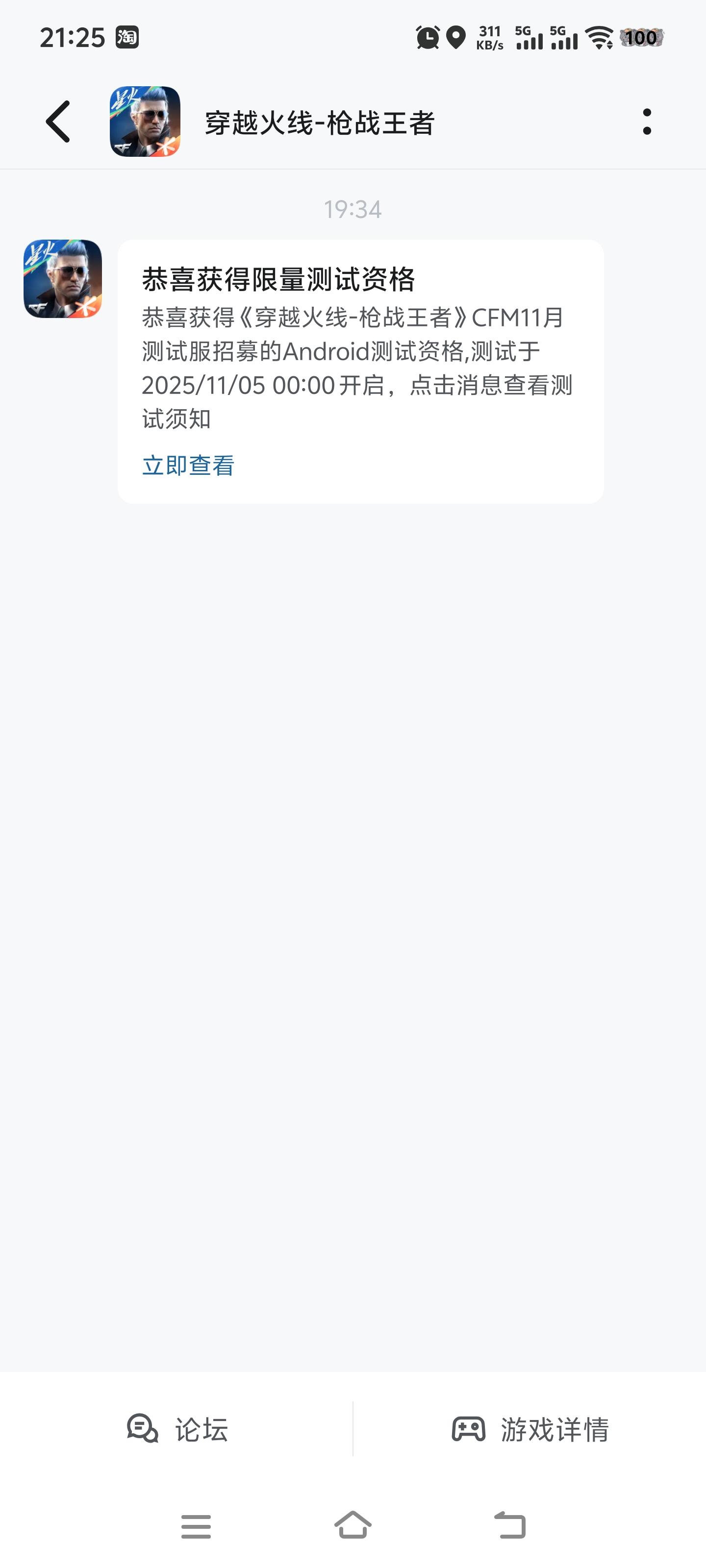Tap the 5G signal strength indicator
The image size is (706, 1568).
[x=531, y=38]
